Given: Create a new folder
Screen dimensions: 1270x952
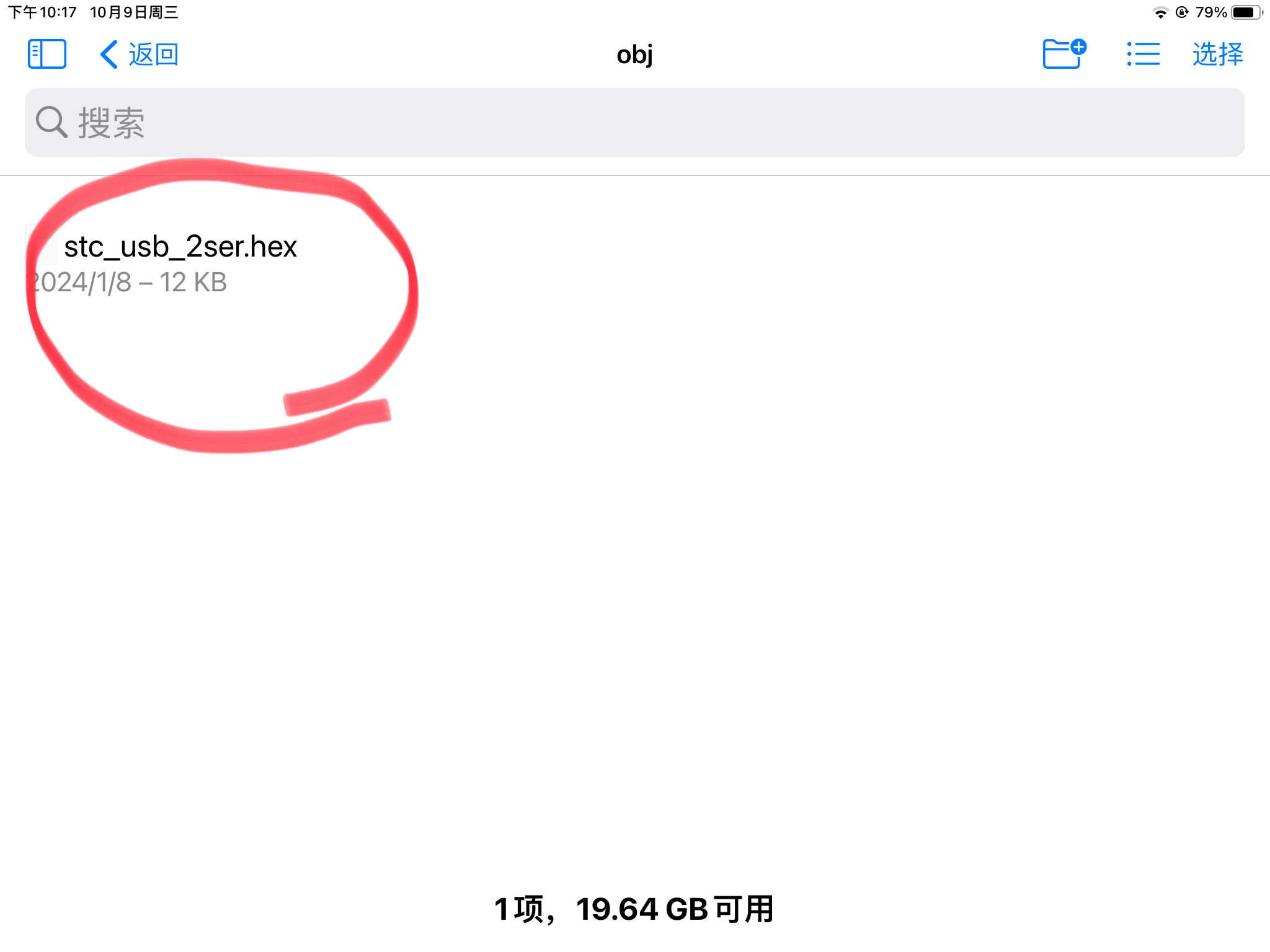Looking at the screenshot, I should point(1063,55).
